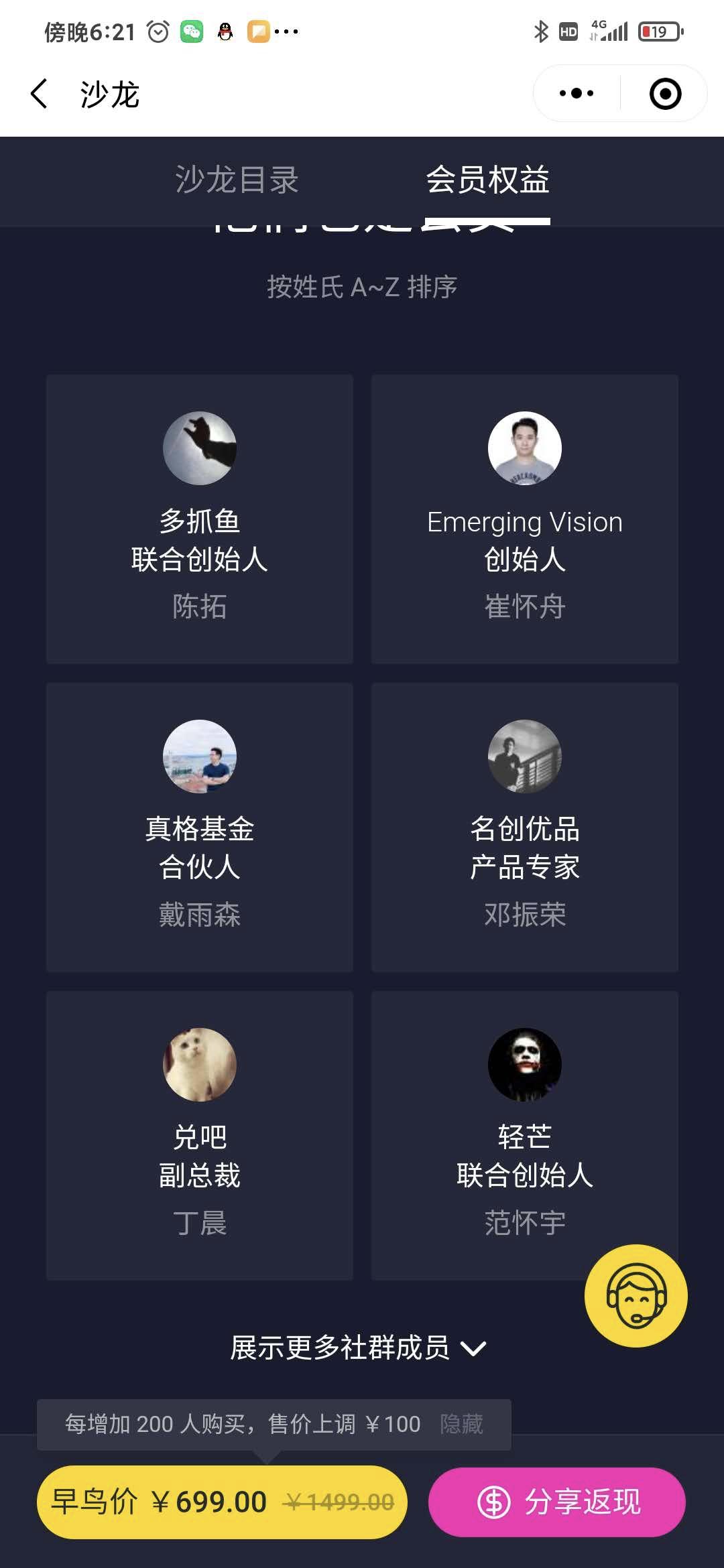Open member card for 陈拓
Viewport: 724px width, 1568px height.
200,519
